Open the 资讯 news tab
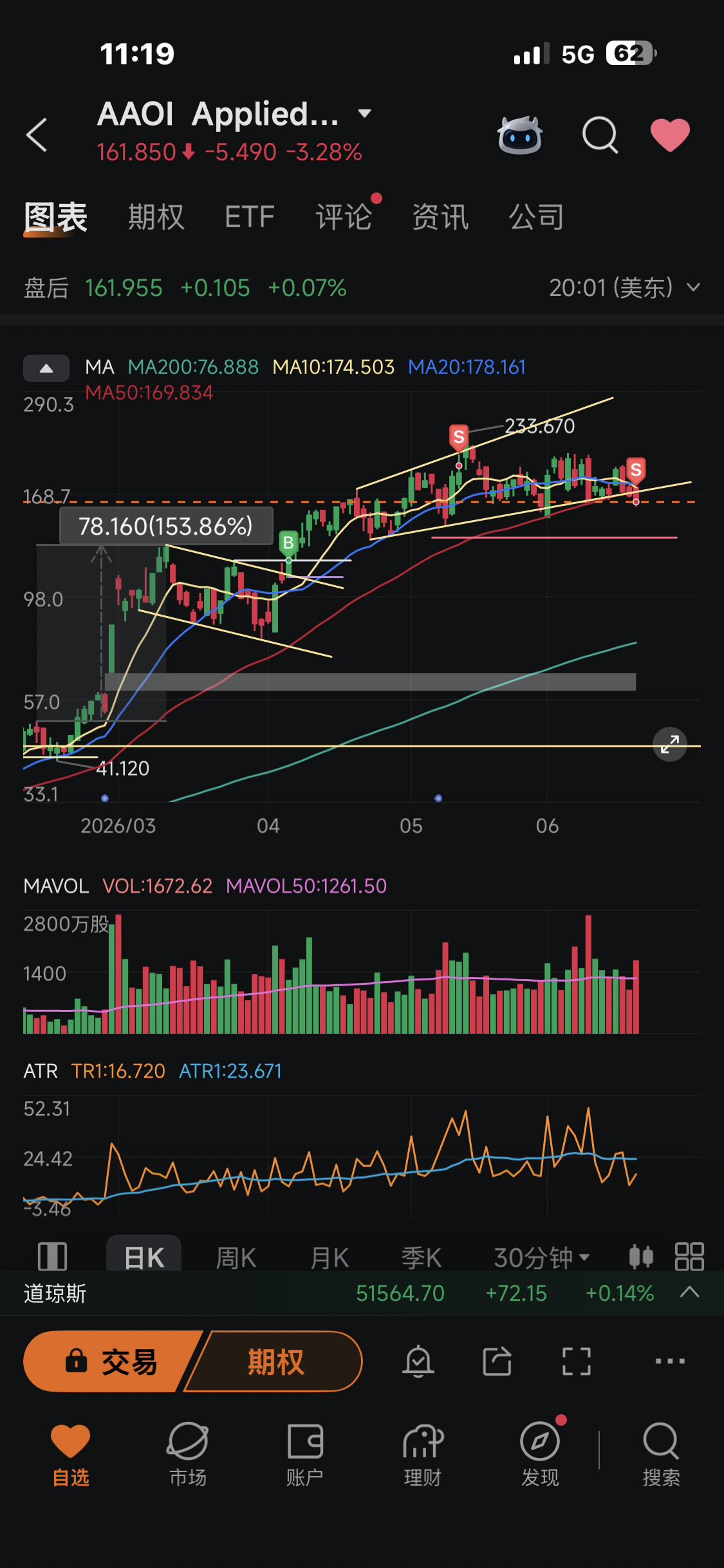Image resolution: width=724 pixels, height=1568 pixels. pyautogui.click(x=440, y=217)
